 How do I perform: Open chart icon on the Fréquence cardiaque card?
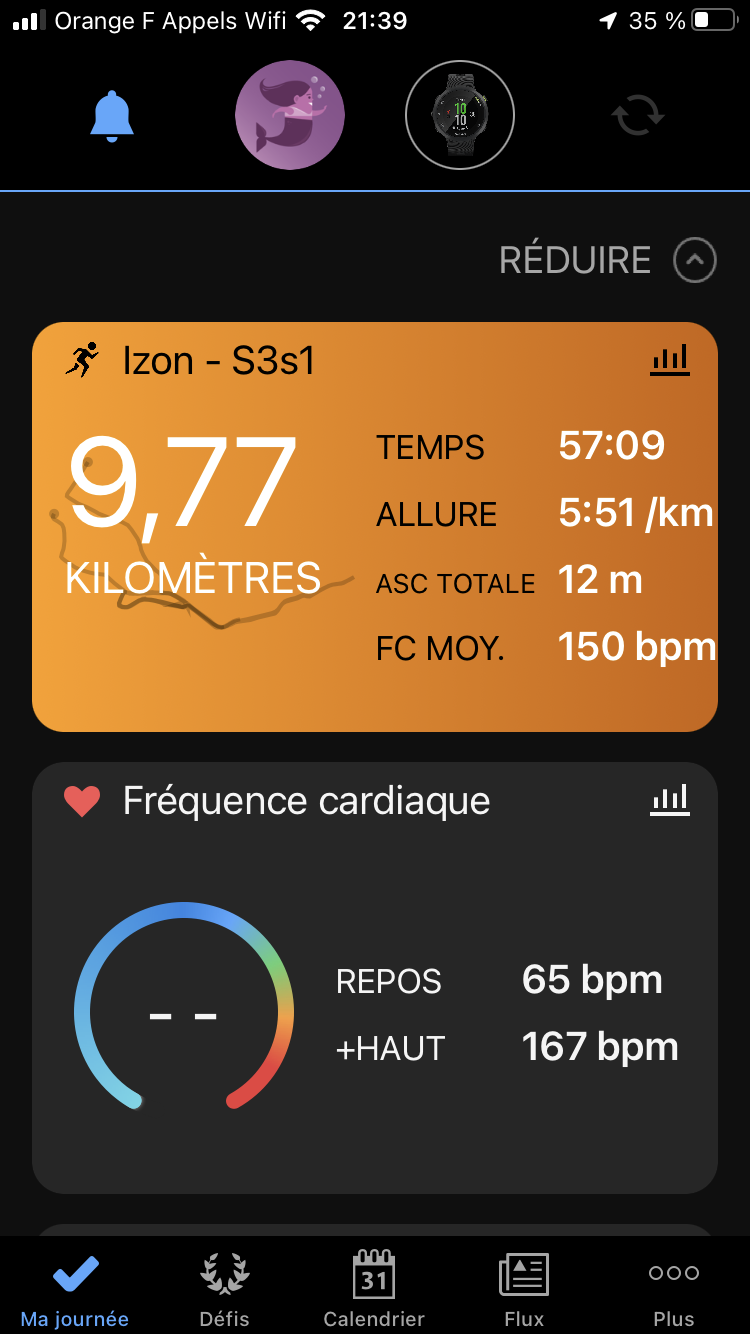click(670, 799)
